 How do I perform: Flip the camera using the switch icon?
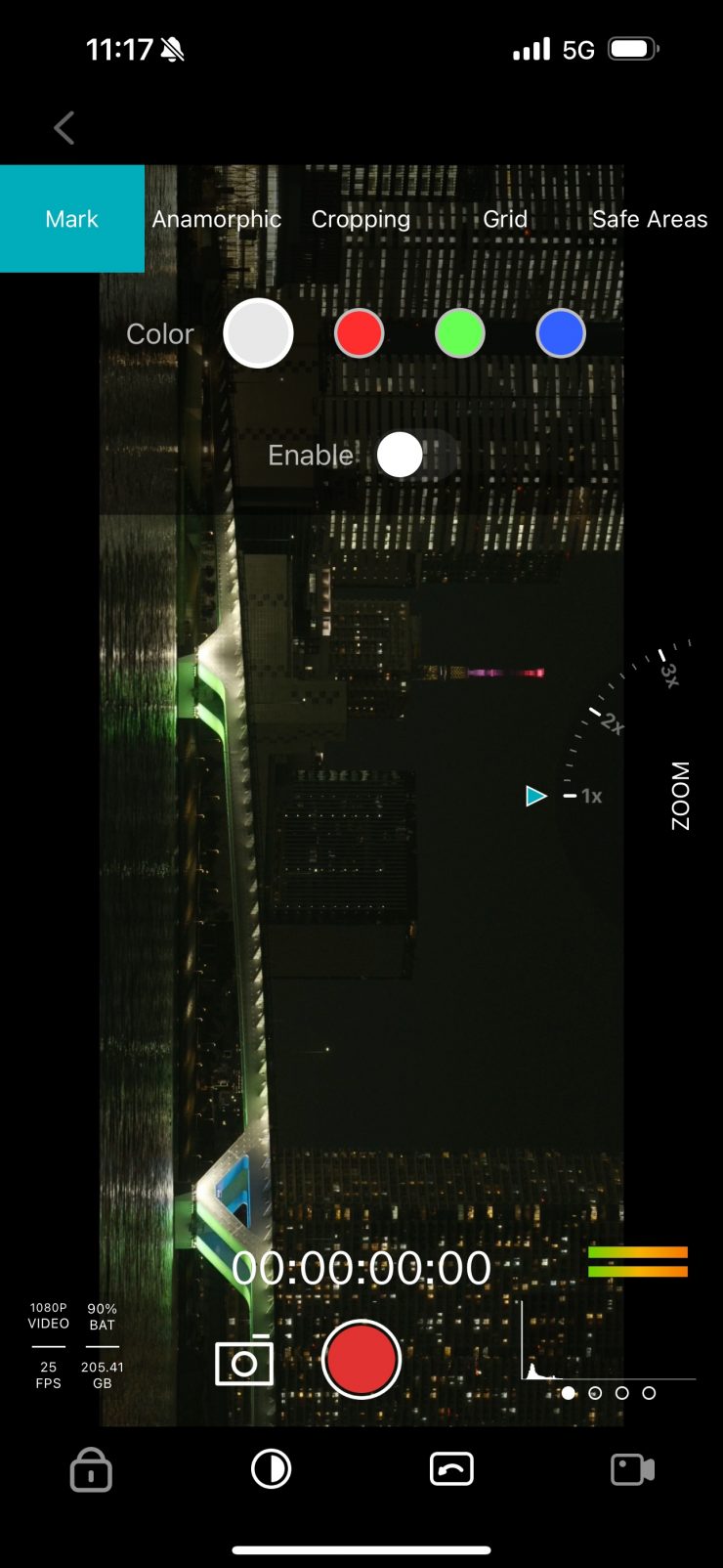(x=451, y=1469)
